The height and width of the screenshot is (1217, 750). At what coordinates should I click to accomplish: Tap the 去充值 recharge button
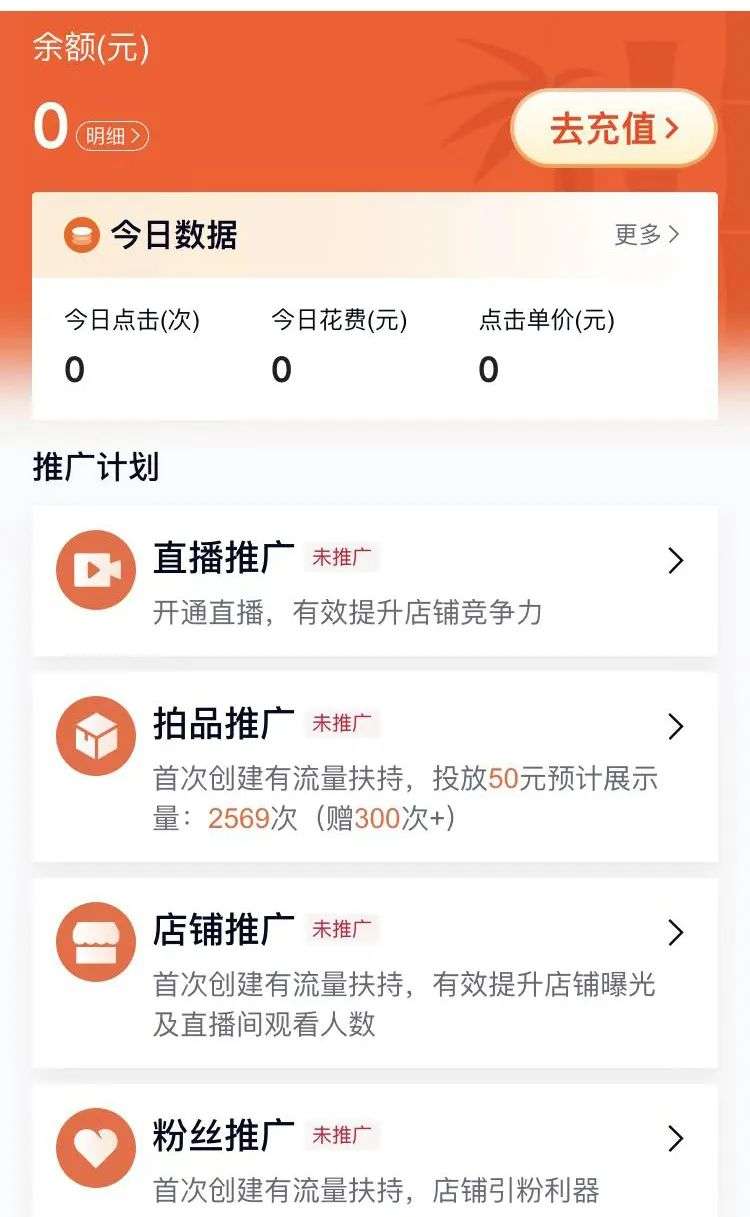coord(613,129)
